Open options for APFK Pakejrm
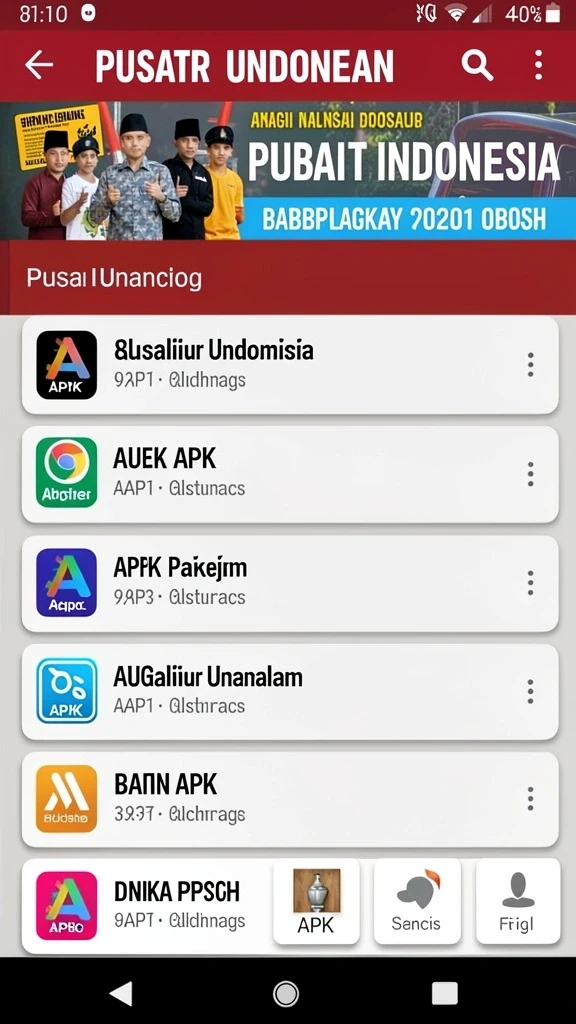 click(x=530, y=583)
